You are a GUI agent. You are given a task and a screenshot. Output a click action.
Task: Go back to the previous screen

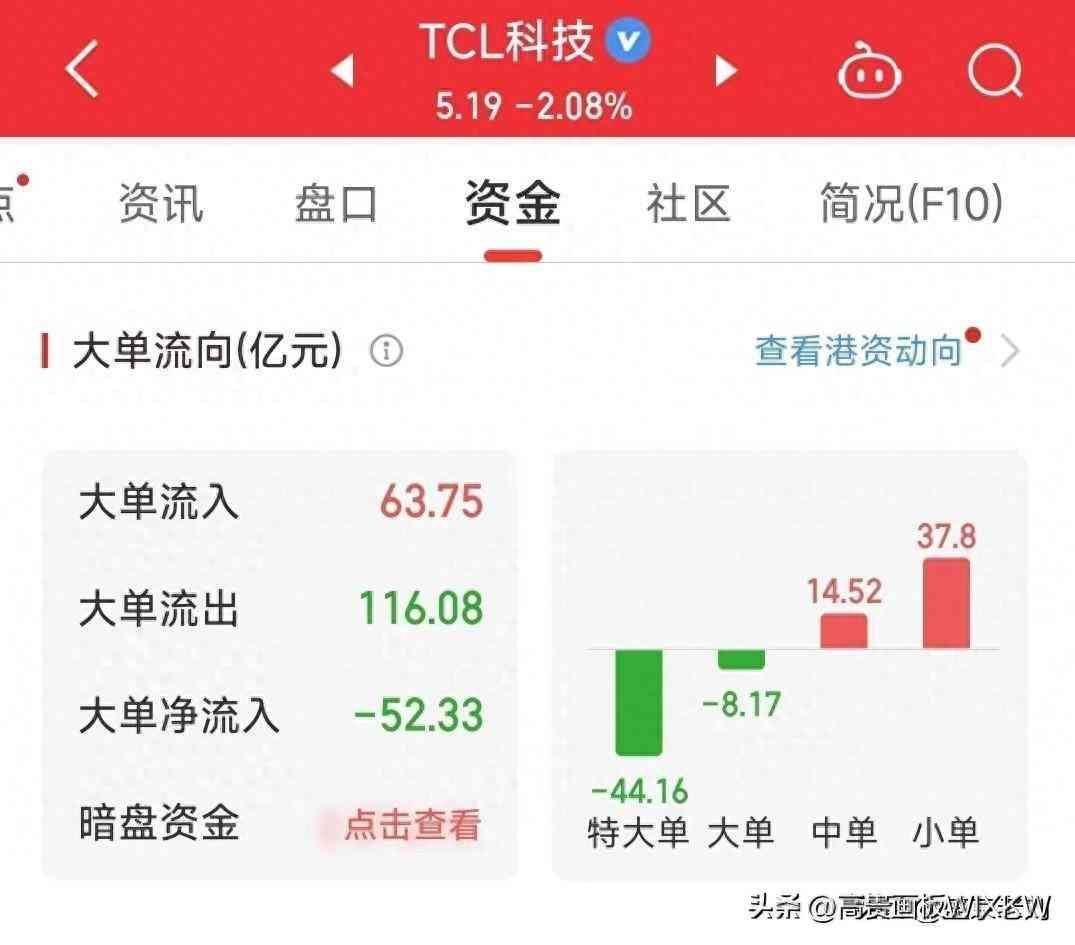click(83, 70)
